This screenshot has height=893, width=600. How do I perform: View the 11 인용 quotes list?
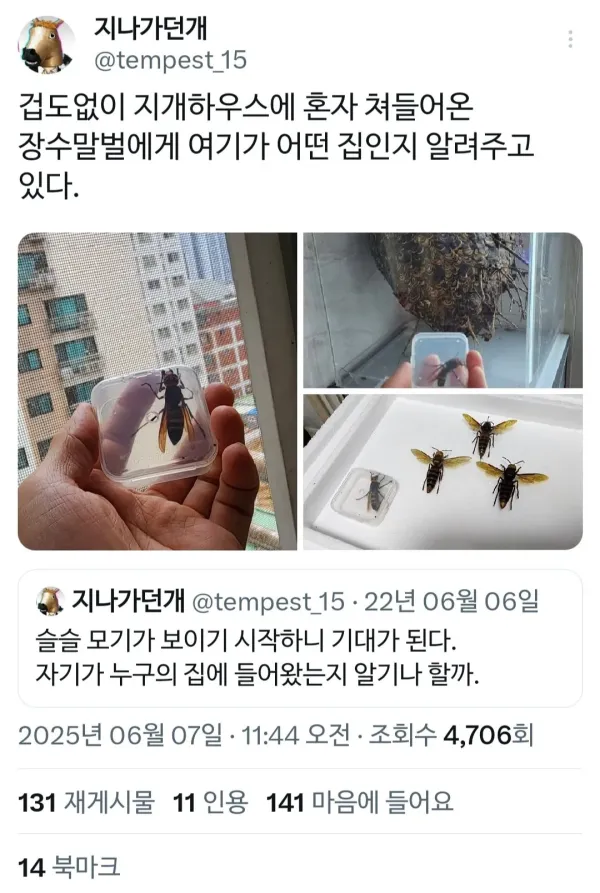coord(210,801)
